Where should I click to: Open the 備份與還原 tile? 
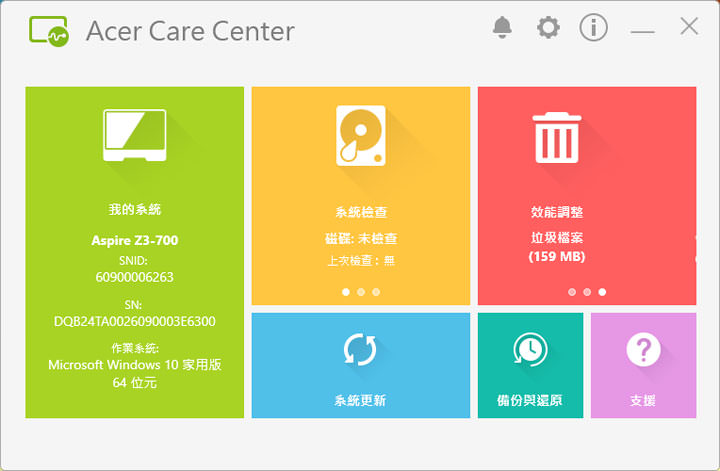pos(529,365)
